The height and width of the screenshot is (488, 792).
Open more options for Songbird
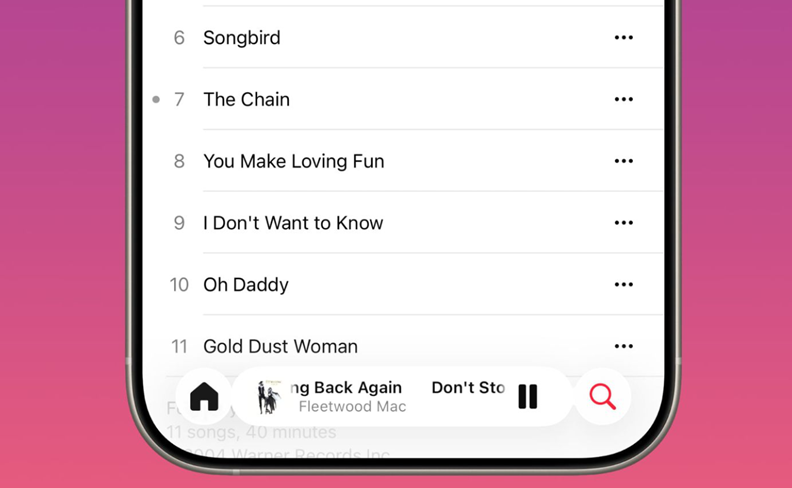coord(623,38)
